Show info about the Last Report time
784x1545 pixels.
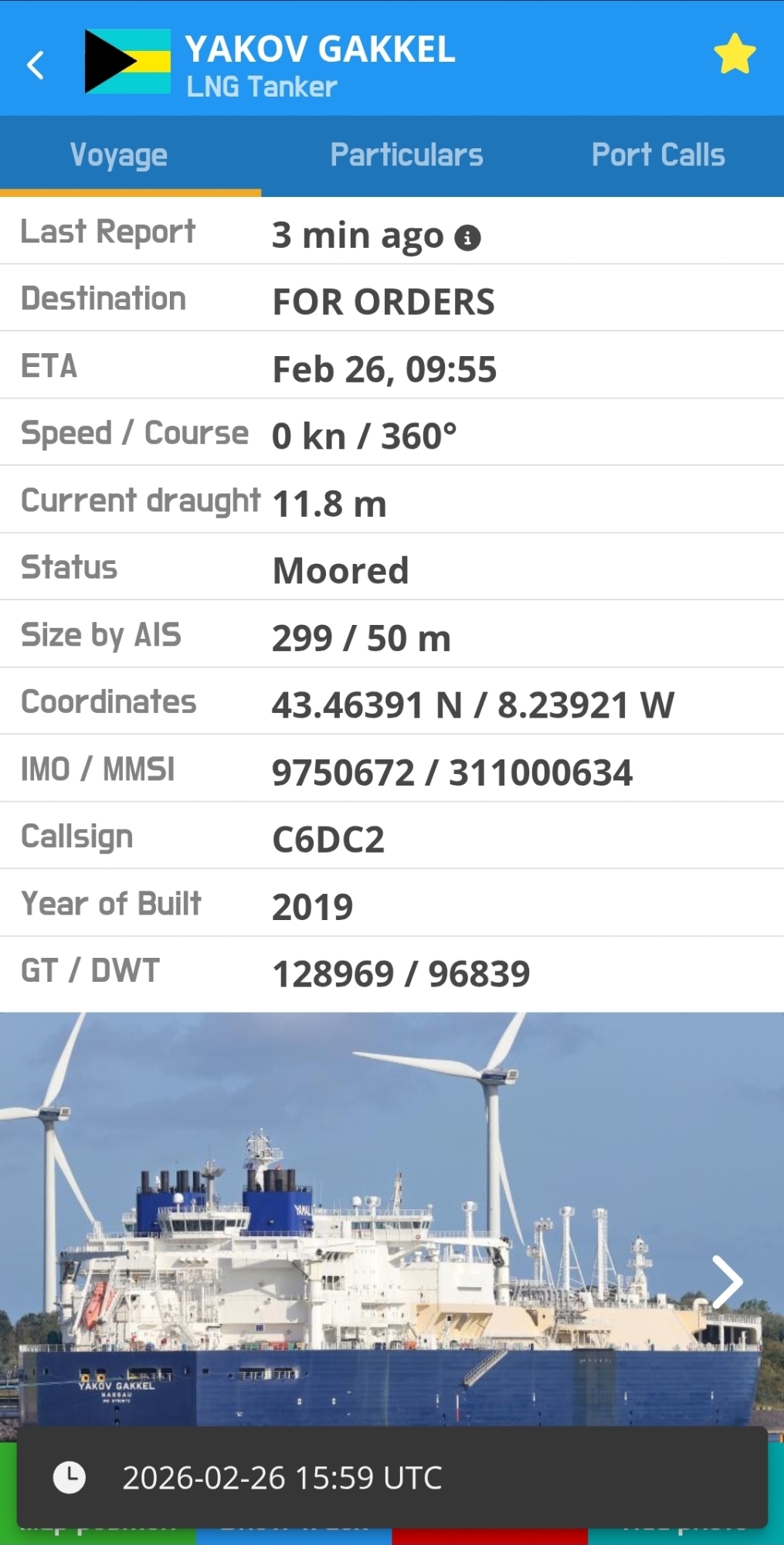pos(467,238)
